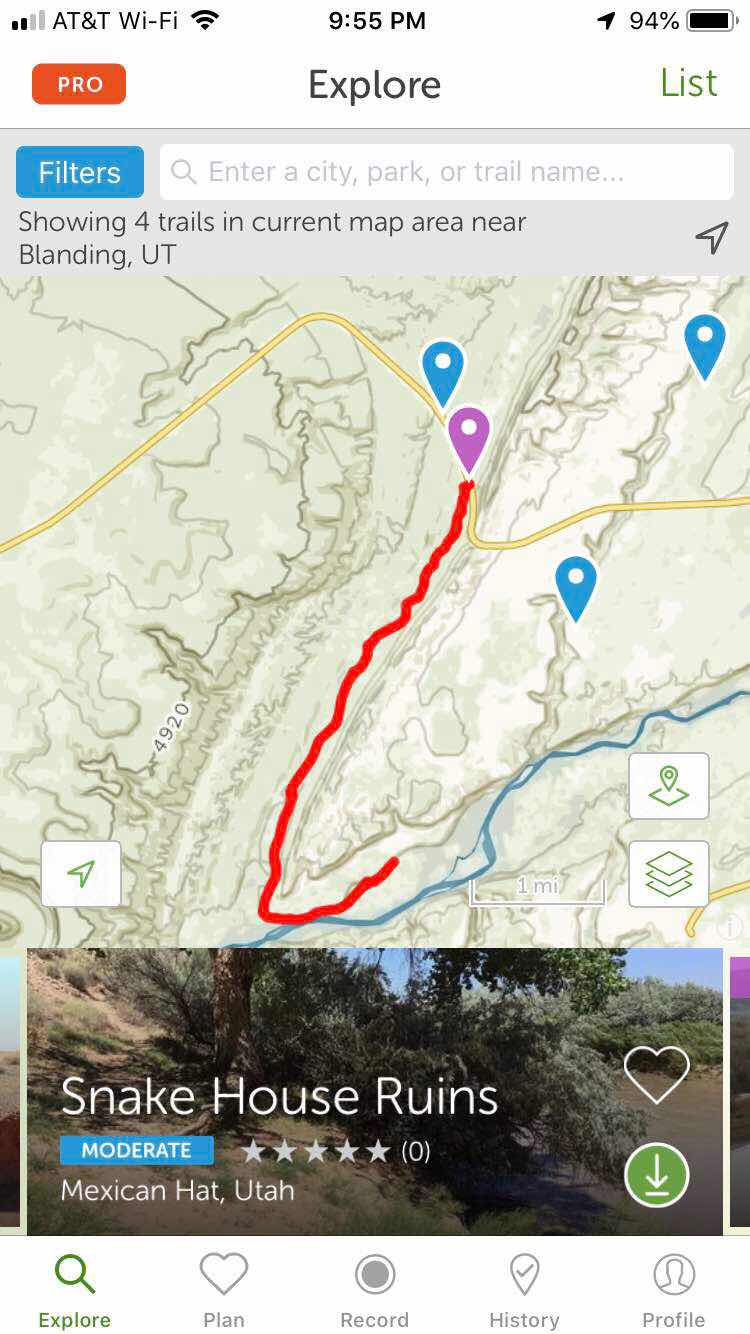The height and width of the screenshot is (1334, 750).
Task: Download the Snake House Ruins map
Action: click(656, 1175)
